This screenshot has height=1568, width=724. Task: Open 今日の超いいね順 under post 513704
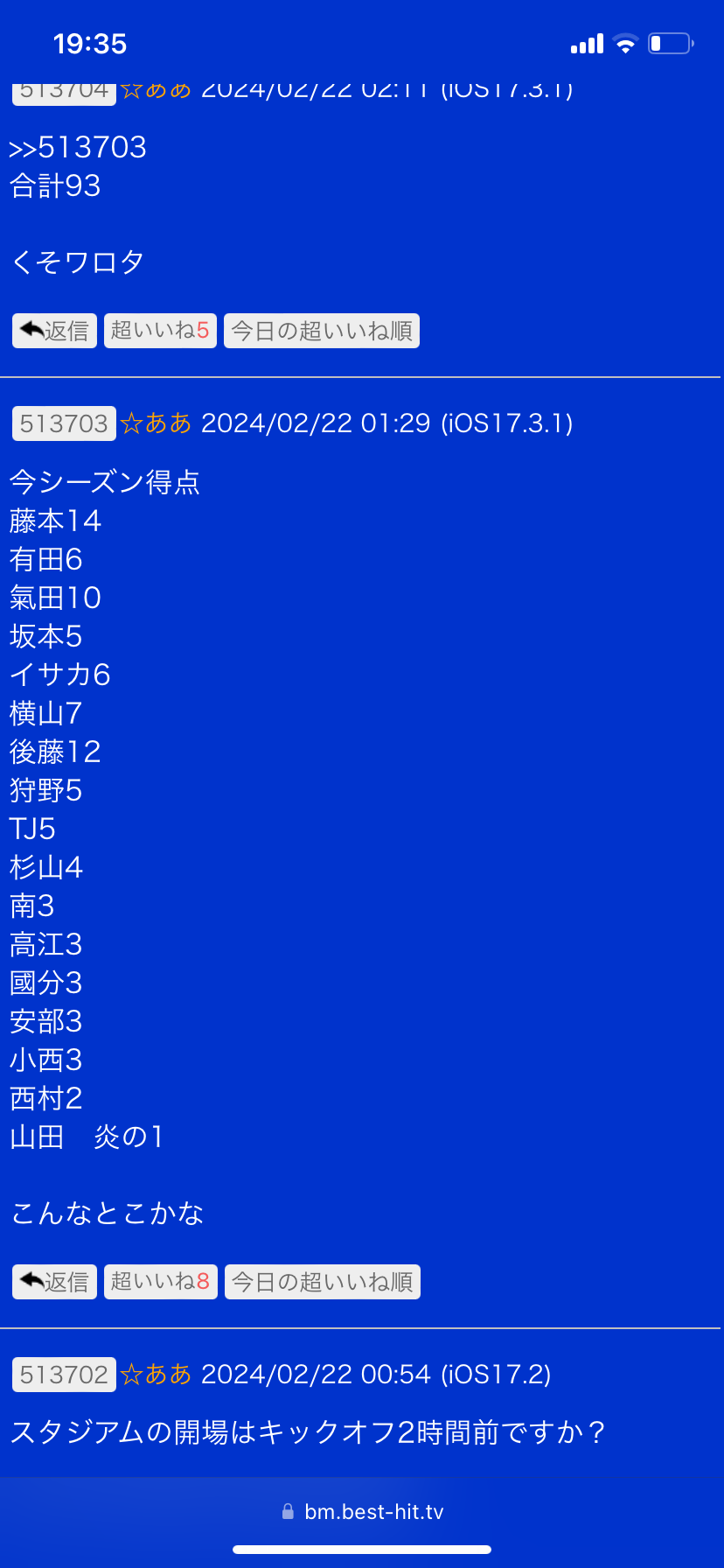pos(322,331)
